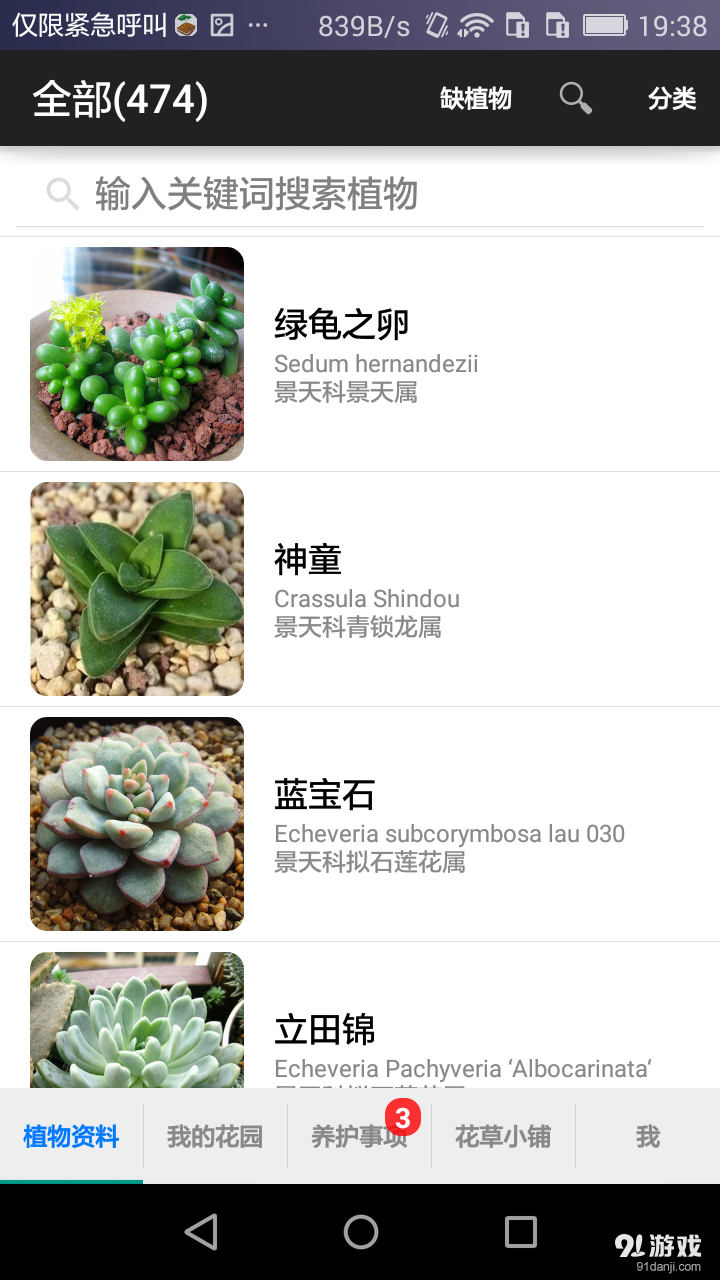Switch to the 花草小铺 tab
This screenshot has width=720, height=1280.
click(x=503, y=1136)
